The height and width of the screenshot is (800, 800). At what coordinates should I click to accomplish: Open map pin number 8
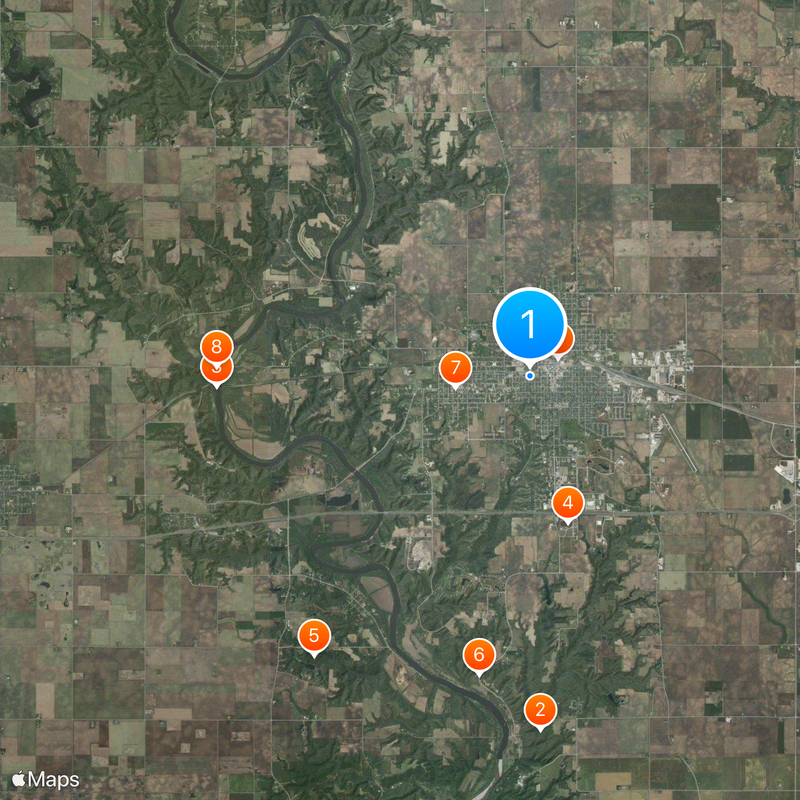pos(216,346)
